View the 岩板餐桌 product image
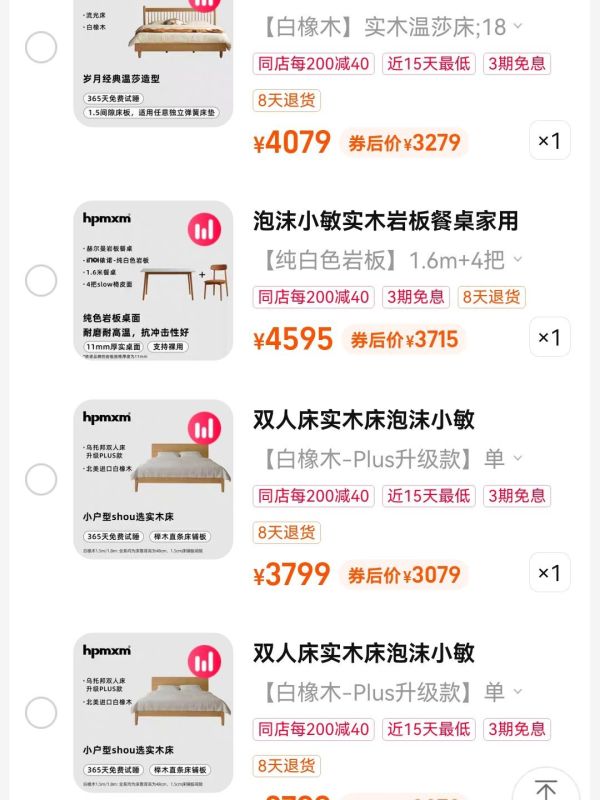The image size is (600, 800). tap(153, 280)
